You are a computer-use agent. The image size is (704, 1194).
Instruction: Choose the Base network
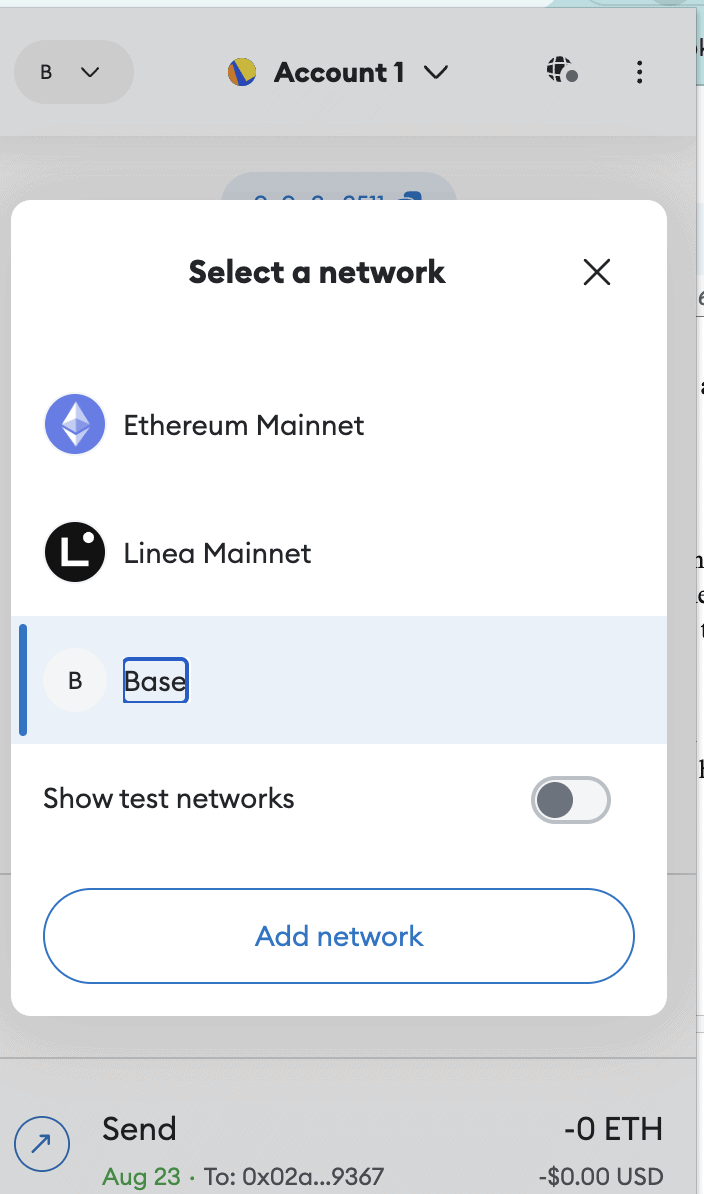pos(155,681)
